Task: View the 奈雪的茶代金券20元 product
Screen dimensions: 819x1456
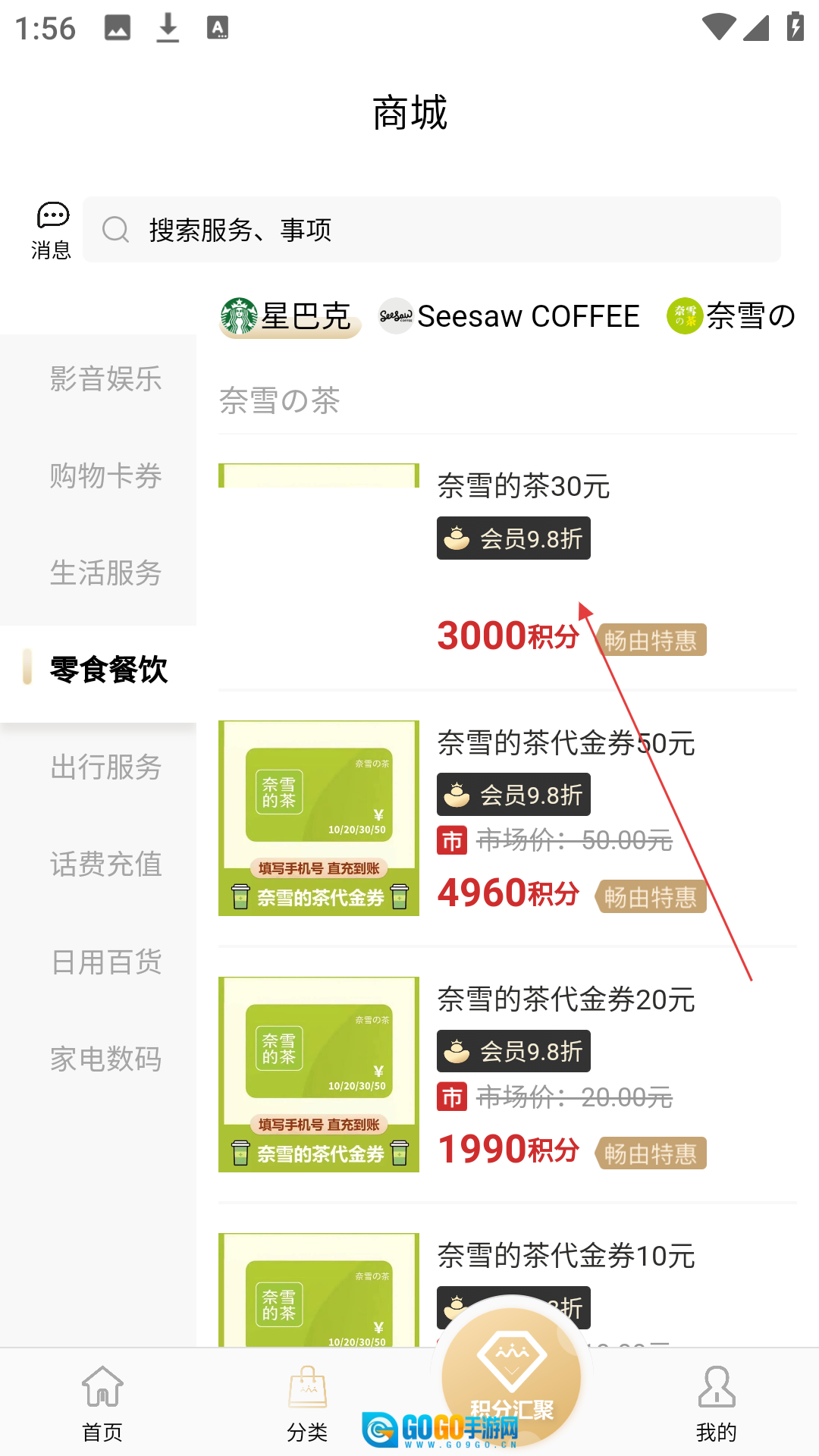Action: [x=566, y=999]
